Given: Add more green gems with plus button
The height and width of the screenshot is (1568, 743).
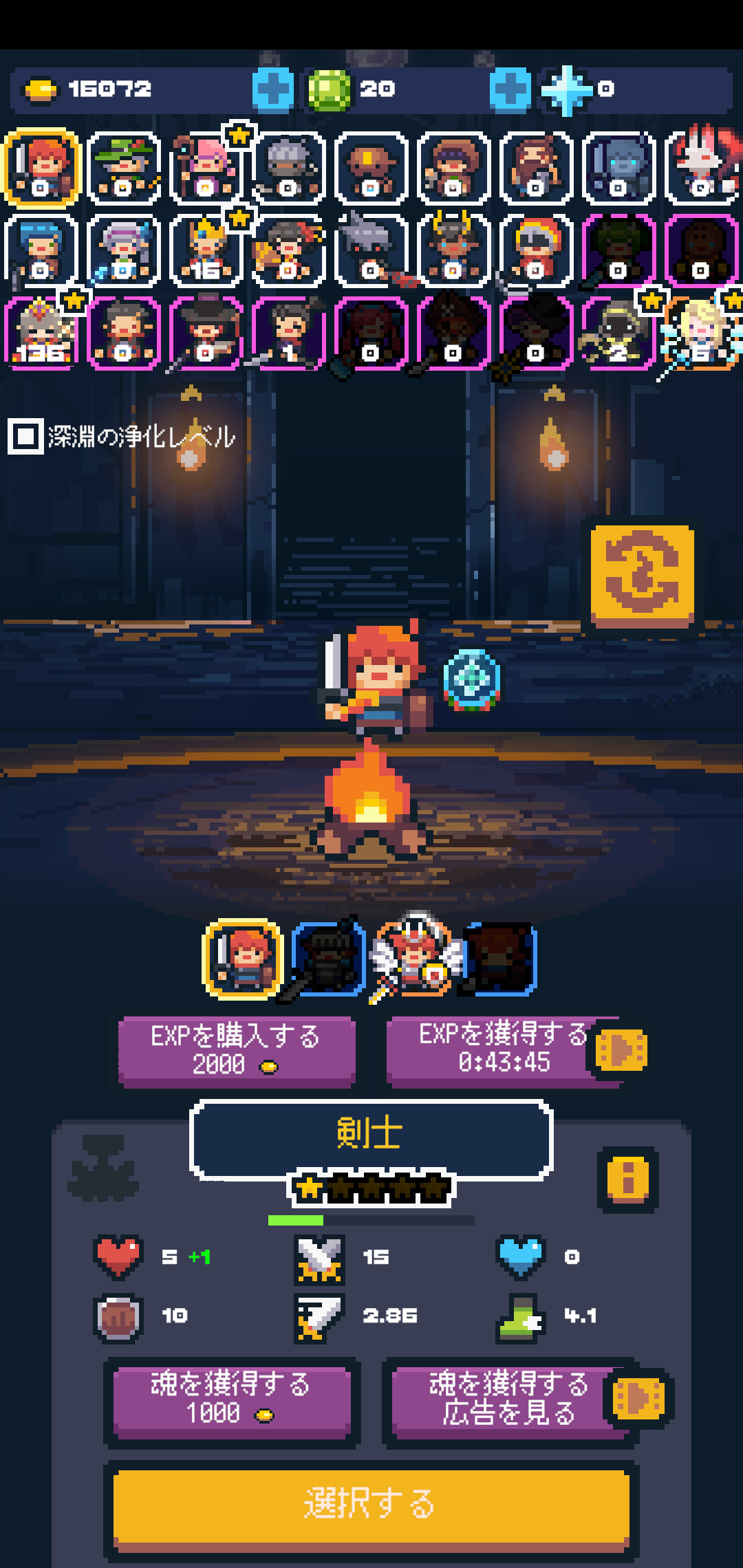Looking at the screenshot, I should (510, 89).
